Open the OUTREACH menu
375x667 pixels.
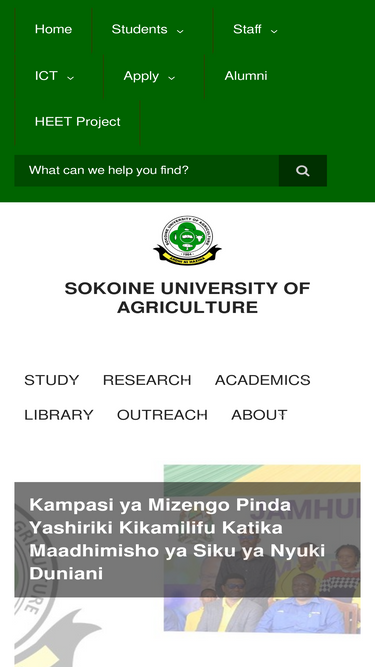162,415
